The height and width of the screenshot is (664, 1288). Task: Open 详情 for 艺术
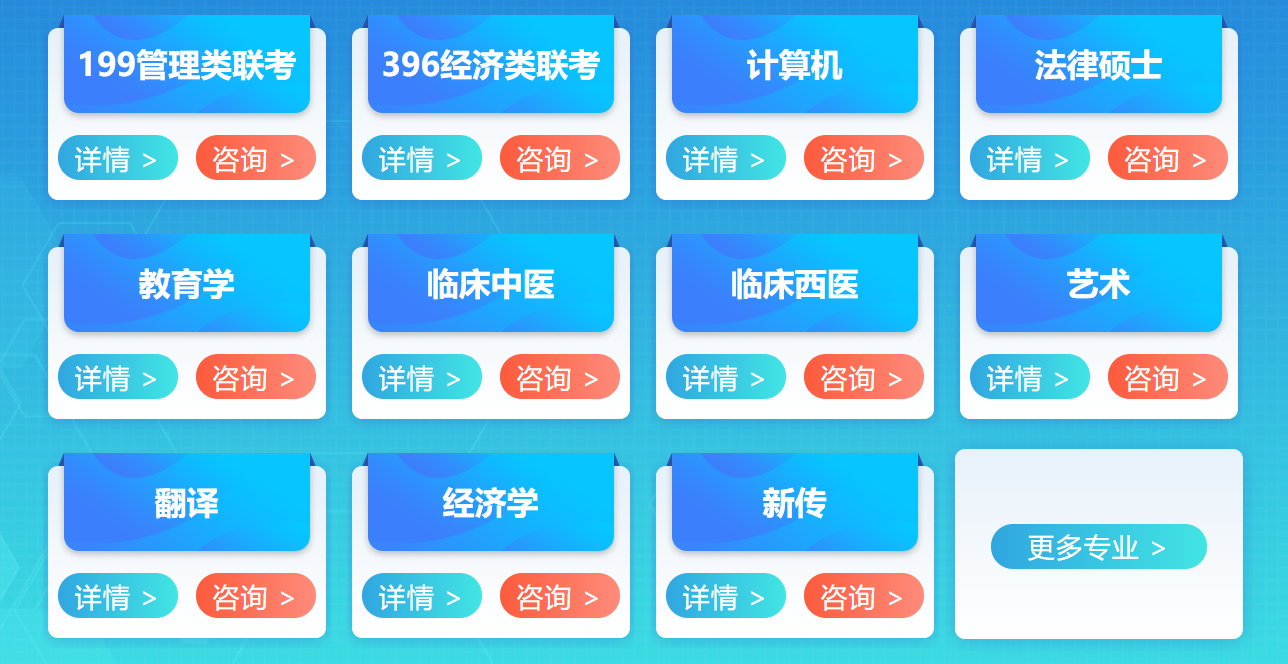tap(1030, 377)
